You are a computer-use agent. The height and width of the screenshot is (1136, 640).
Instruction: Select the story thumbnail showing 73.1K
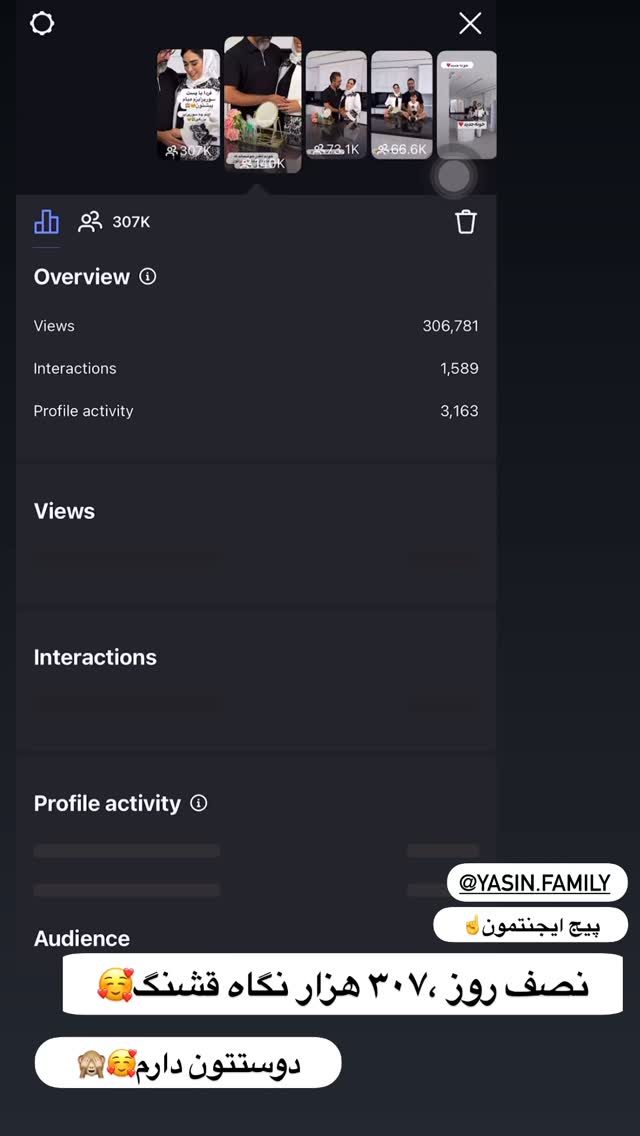click(336, 104)
